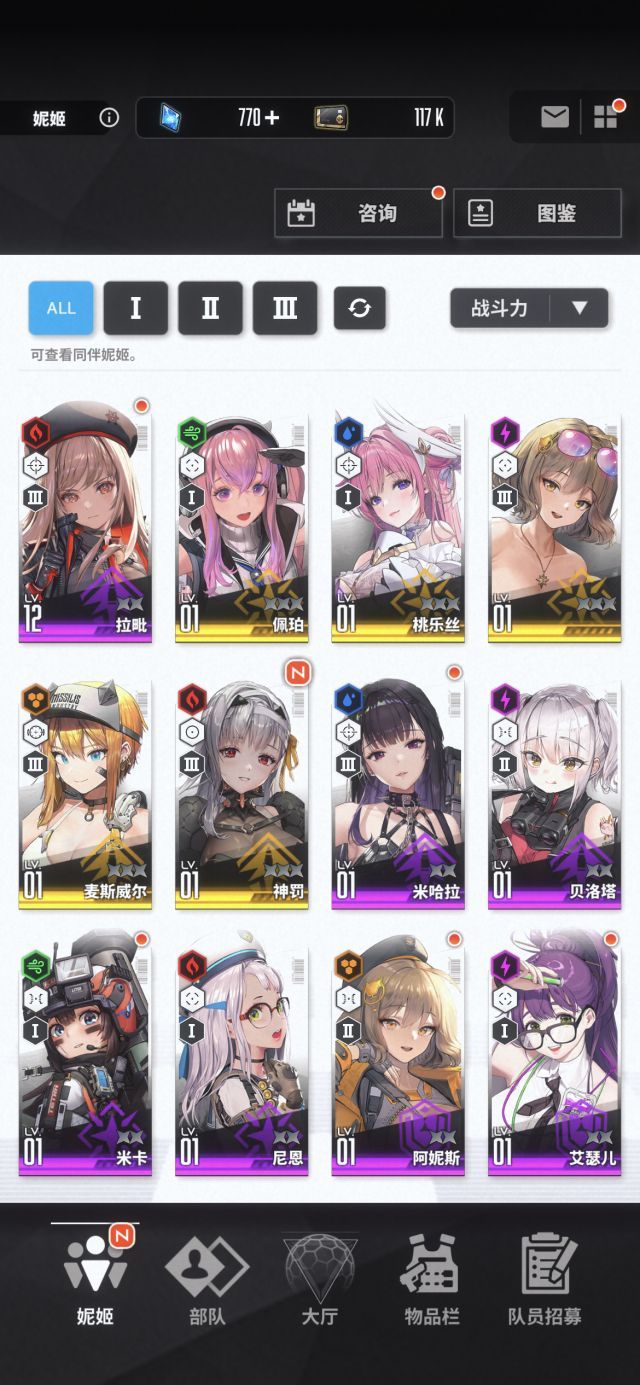The height and width of the screenshot is (1385, 640).
Task: Expand the 战斗力 sort dropdown
Action: (529, 308)
